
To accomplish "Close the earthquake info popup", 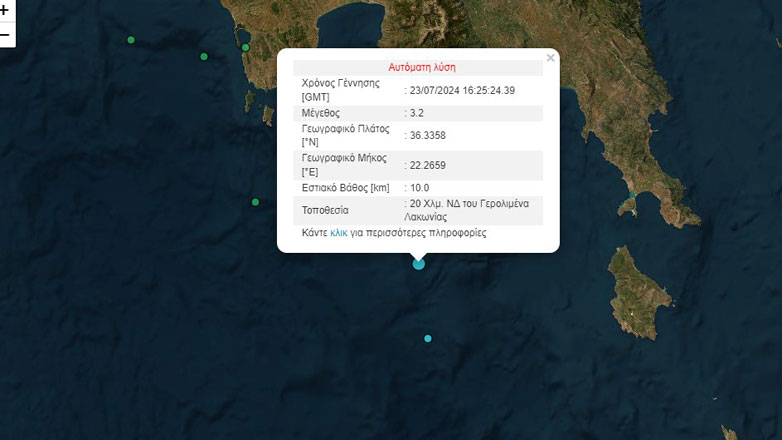I will pos(550,58).
